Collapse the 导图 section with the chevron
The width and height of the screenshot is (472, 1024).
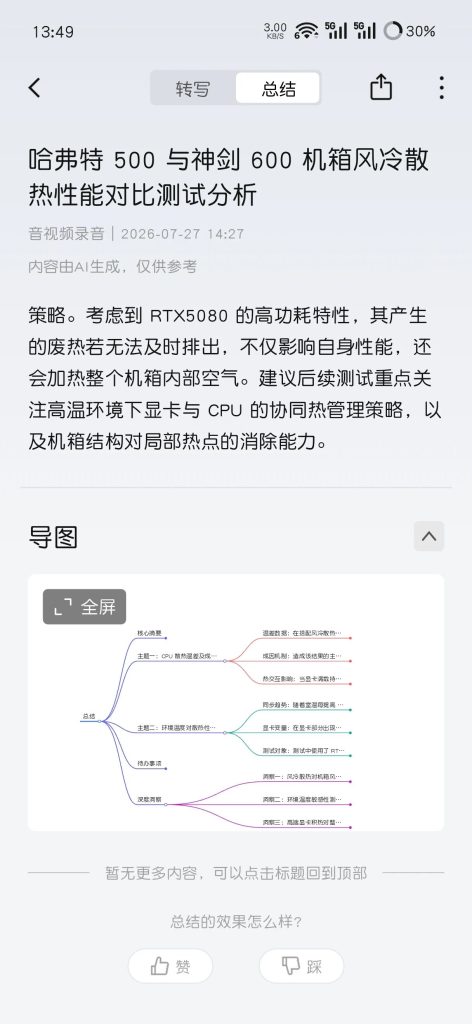click(429, 536)
